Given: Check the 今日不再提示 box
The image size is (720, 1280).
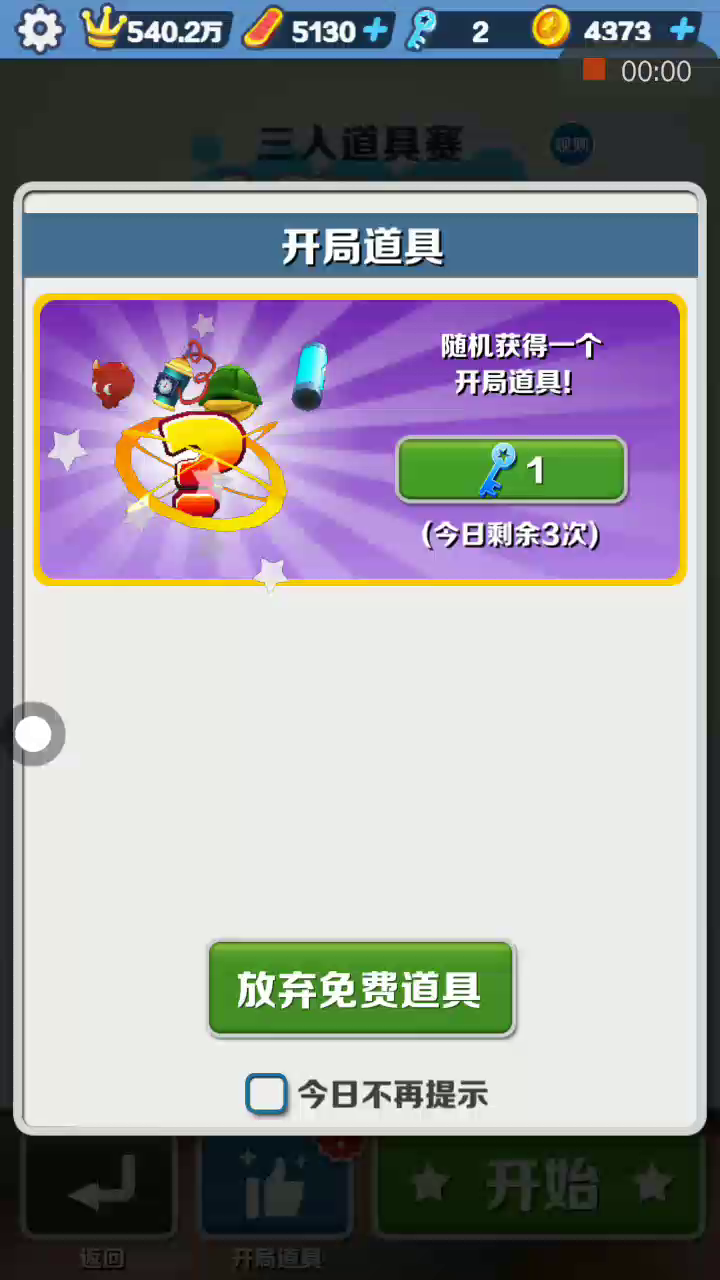Looking at the screenshot, I should [267, 1094].
